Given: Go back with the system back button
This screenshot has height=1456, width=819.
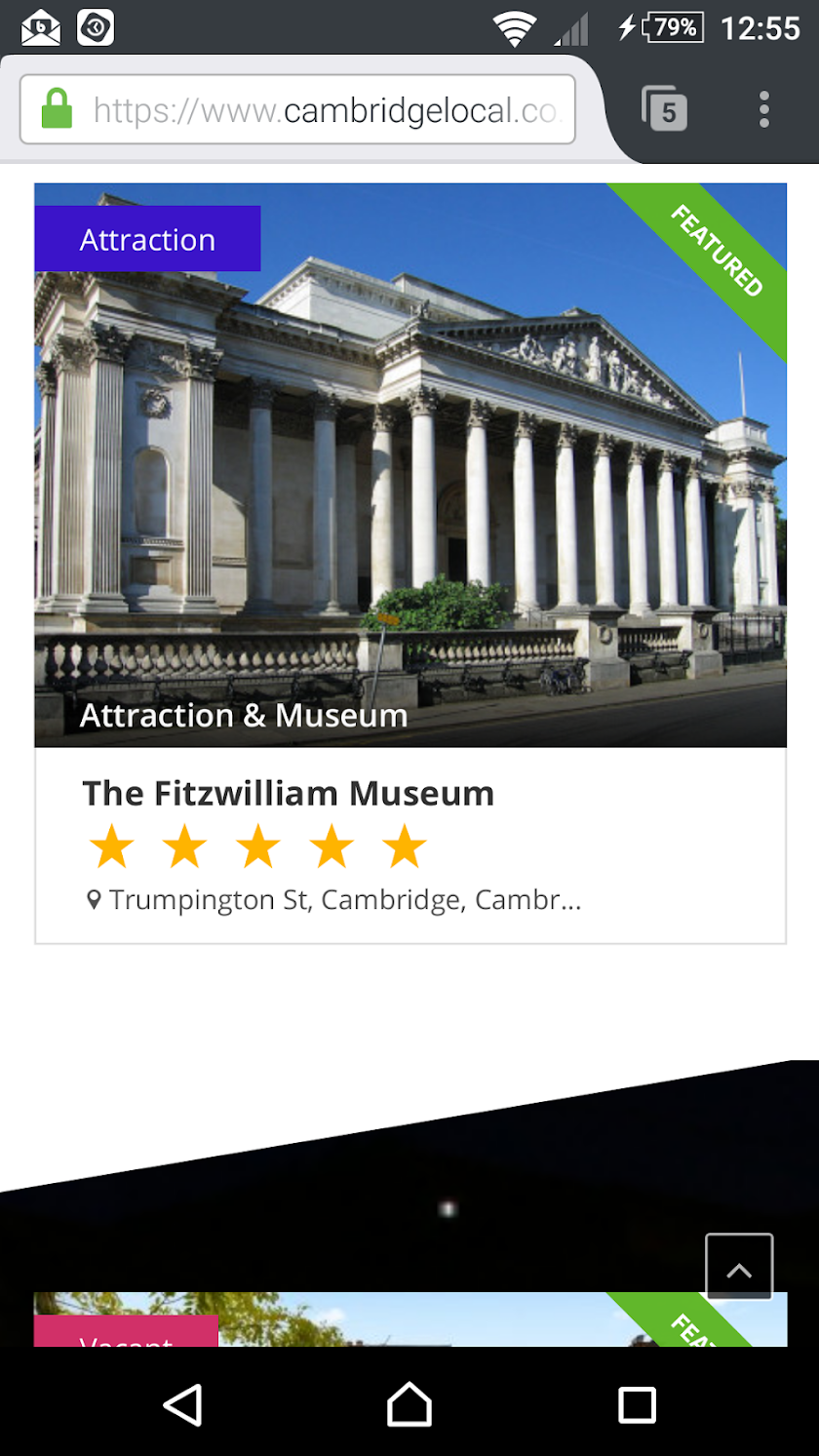Looking at the screenshot, I should [x=182, y=1405].
